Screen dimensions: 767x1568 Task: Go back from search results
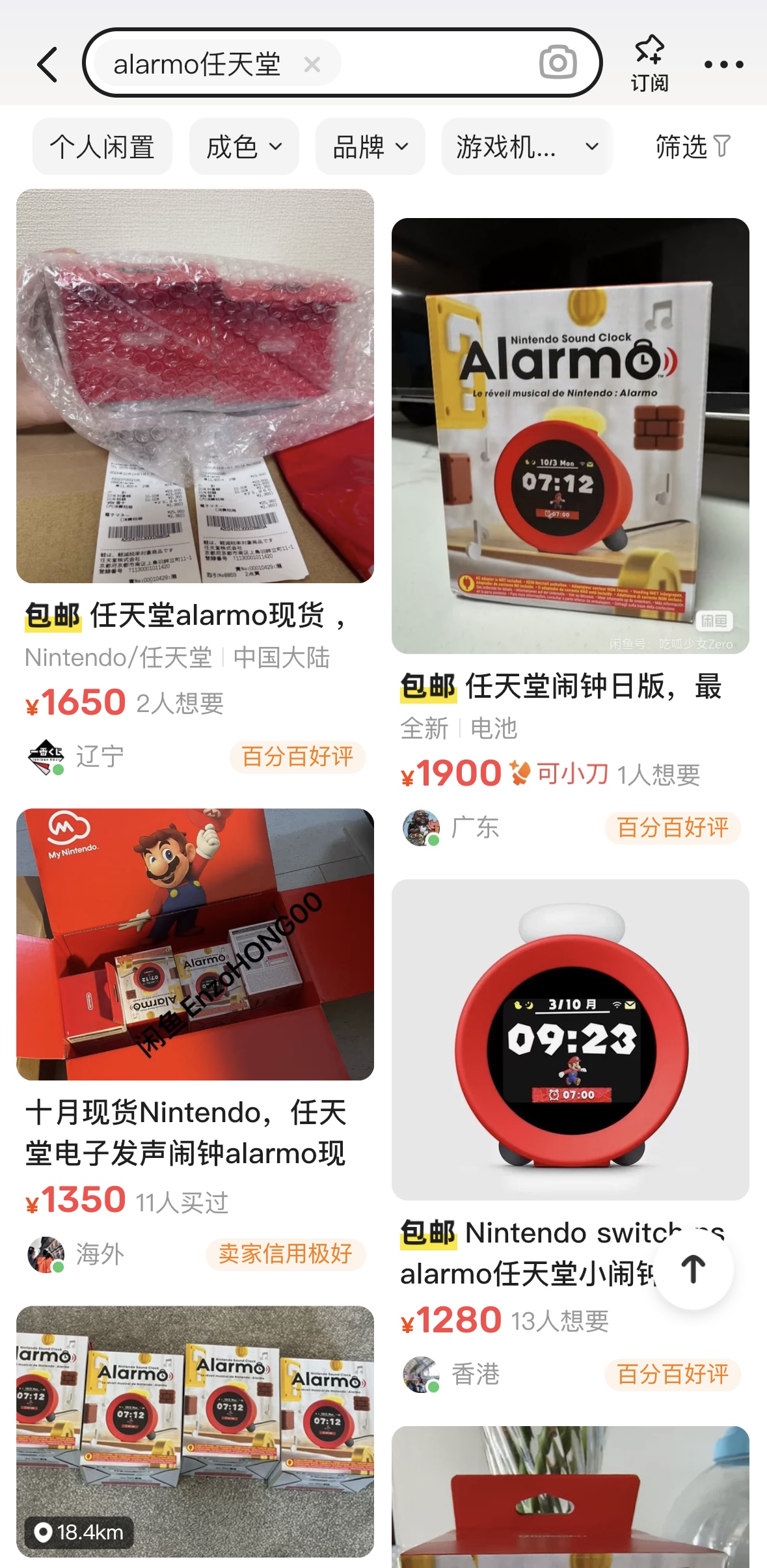48,64
